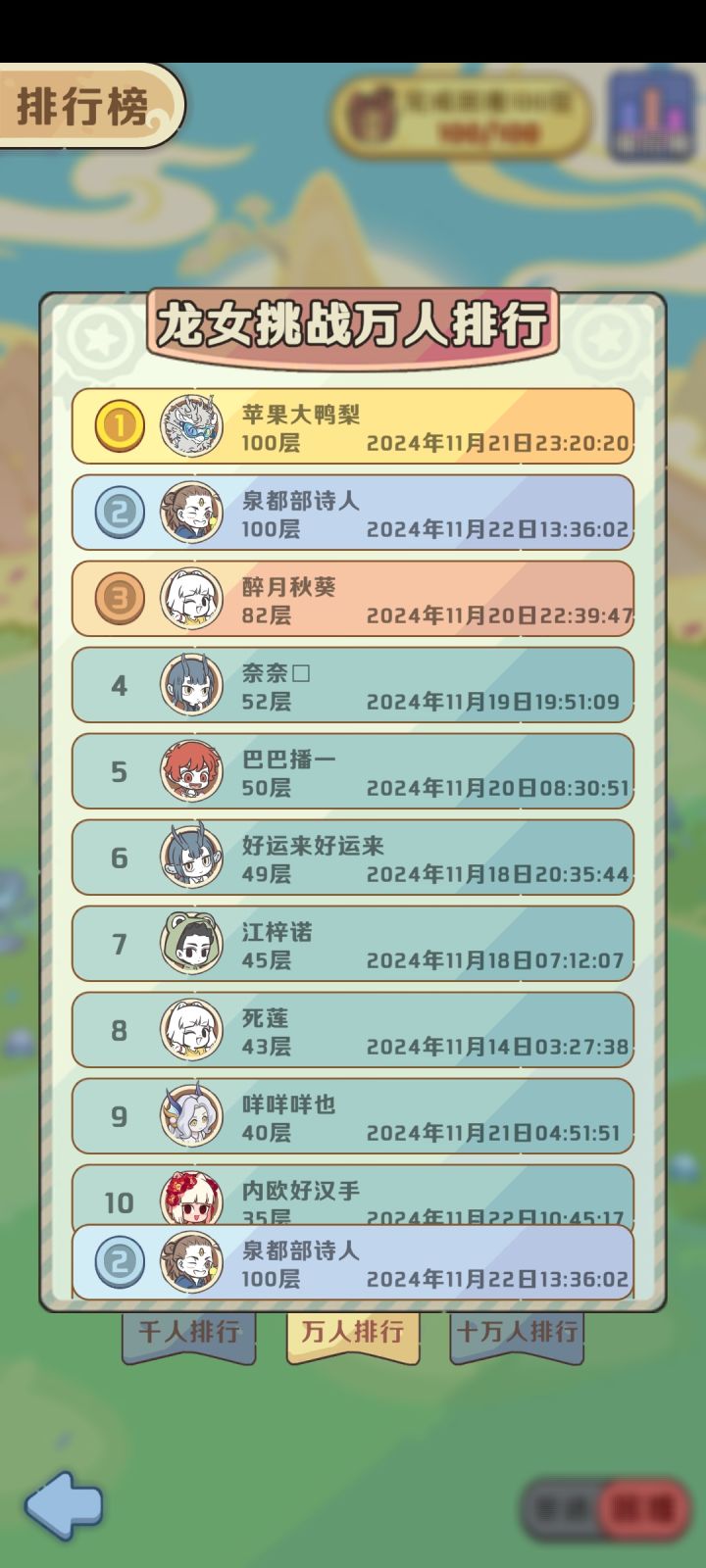706x1568 pixels.
Task: Click 咩咩咩也's avatar in rank 9
Action: pyautogui.click(x=188, y=1115)
